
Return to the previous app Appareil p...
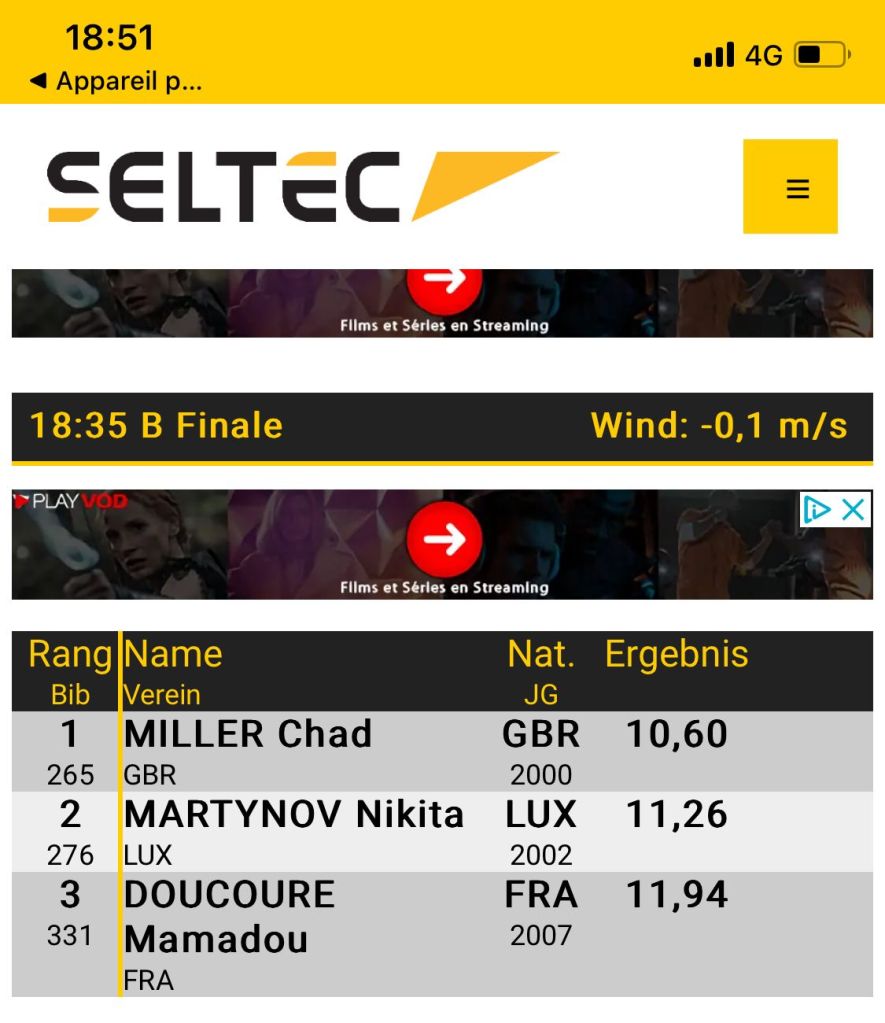coord(115,81)
